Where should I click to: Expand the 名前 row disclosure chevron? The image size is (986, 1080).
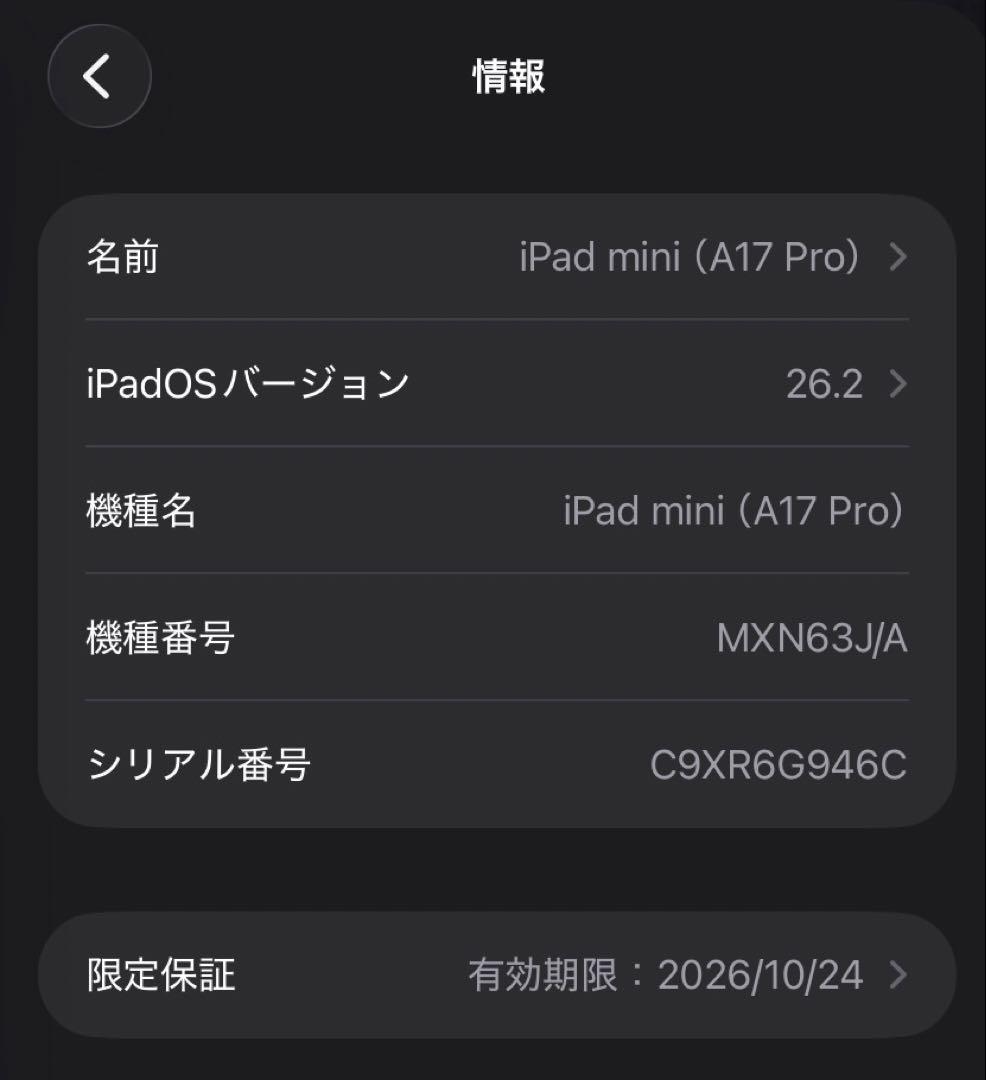pyautogui.click(x=899, y=258)
